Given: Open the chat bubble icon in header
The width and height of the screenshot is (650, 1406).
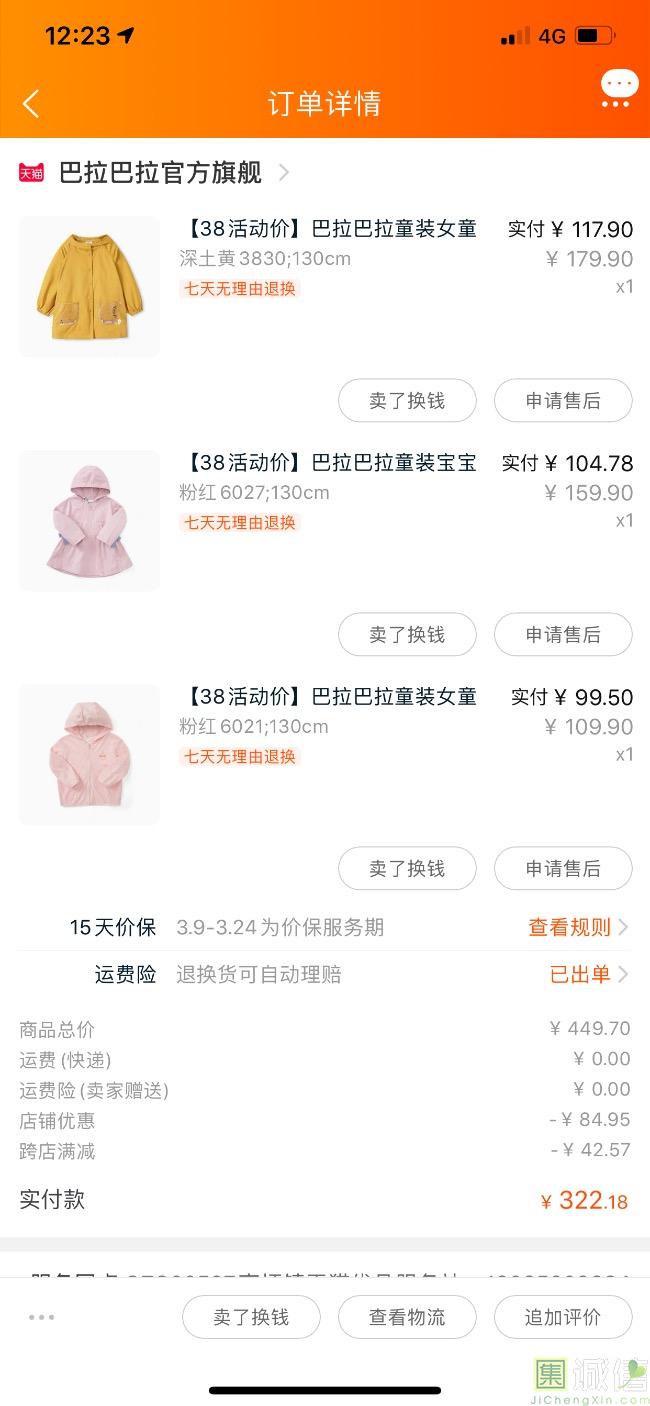Looking at the screenshot, I should pos(618,88).
